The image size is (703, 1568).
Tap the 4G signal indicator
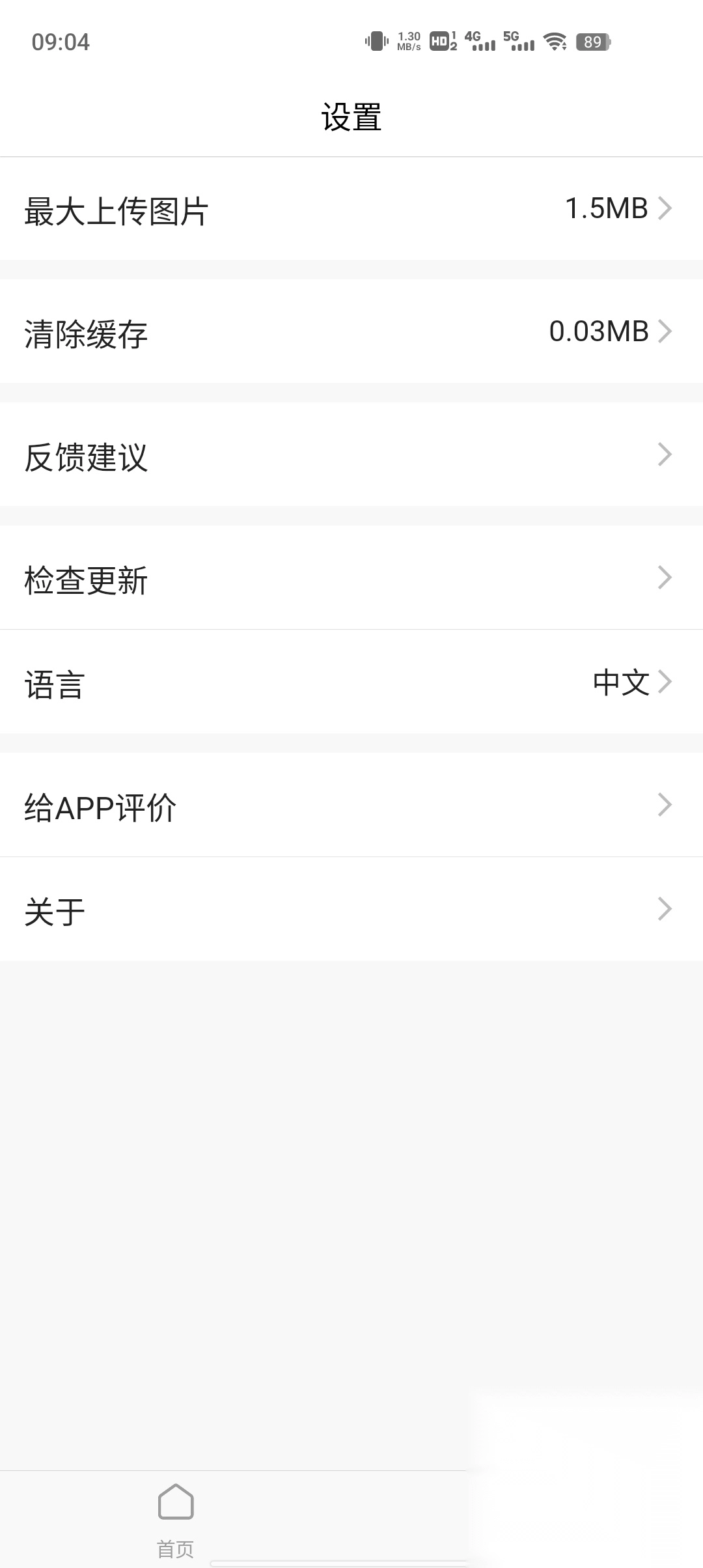[480, 40]
